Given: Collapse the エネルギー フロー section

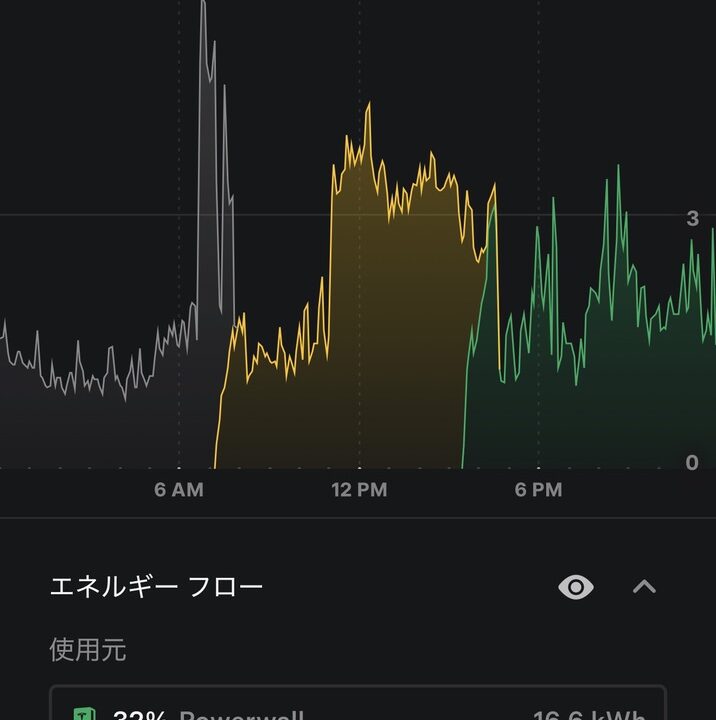Looking at the screenshot, I should point(644,587).
